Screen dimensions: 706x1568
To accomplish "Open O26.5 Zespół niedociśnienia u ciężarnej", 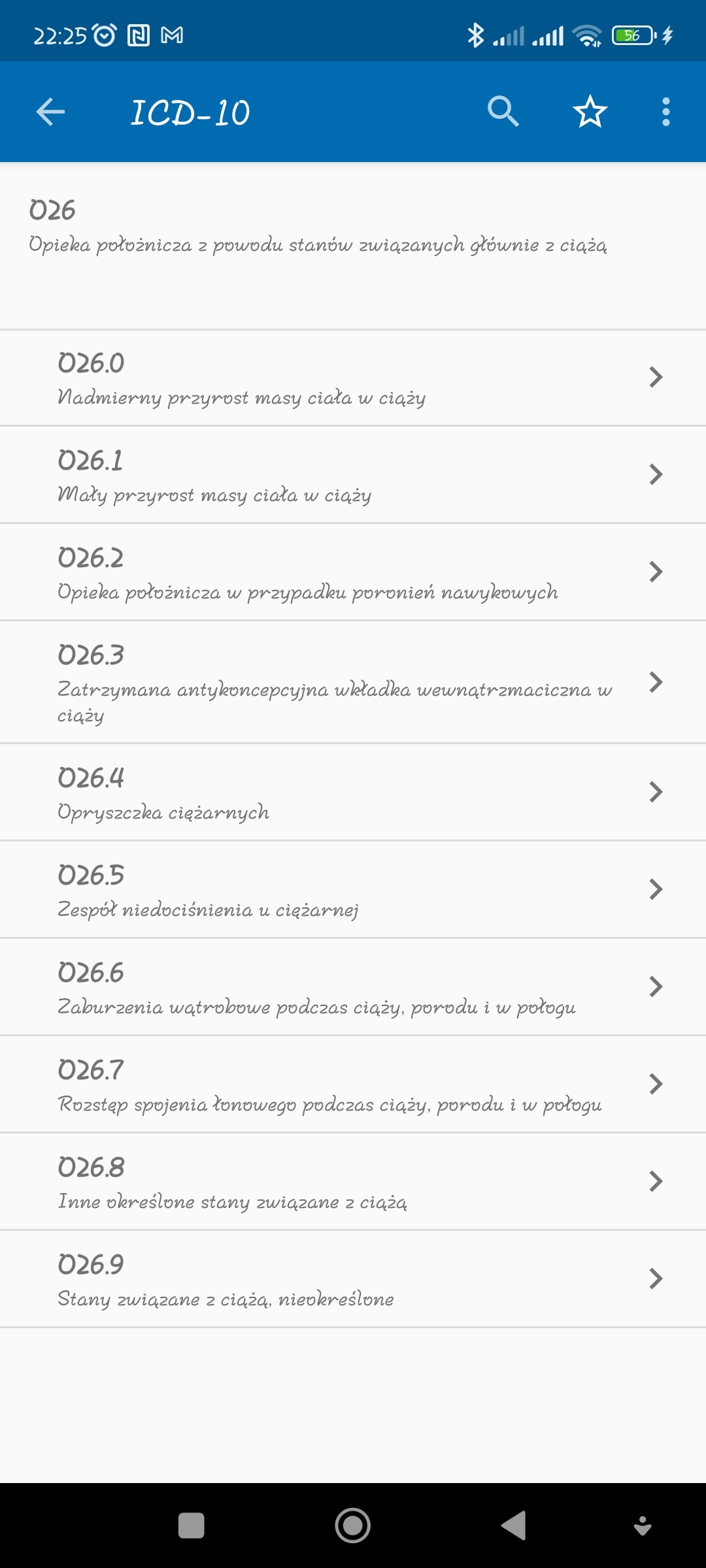I will [353, 890].
